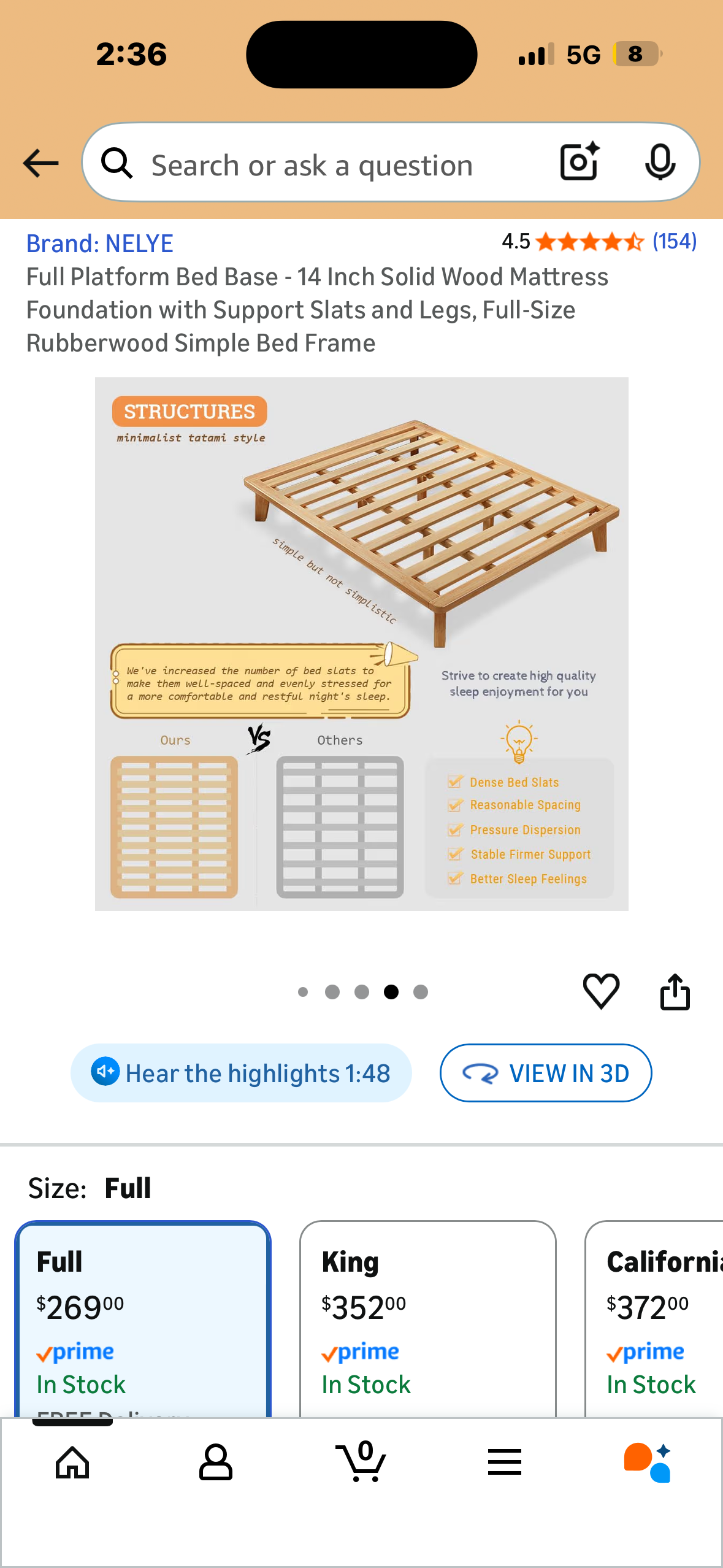
Task: Open the Brand: NELYE link
Action: coord(99,244)
